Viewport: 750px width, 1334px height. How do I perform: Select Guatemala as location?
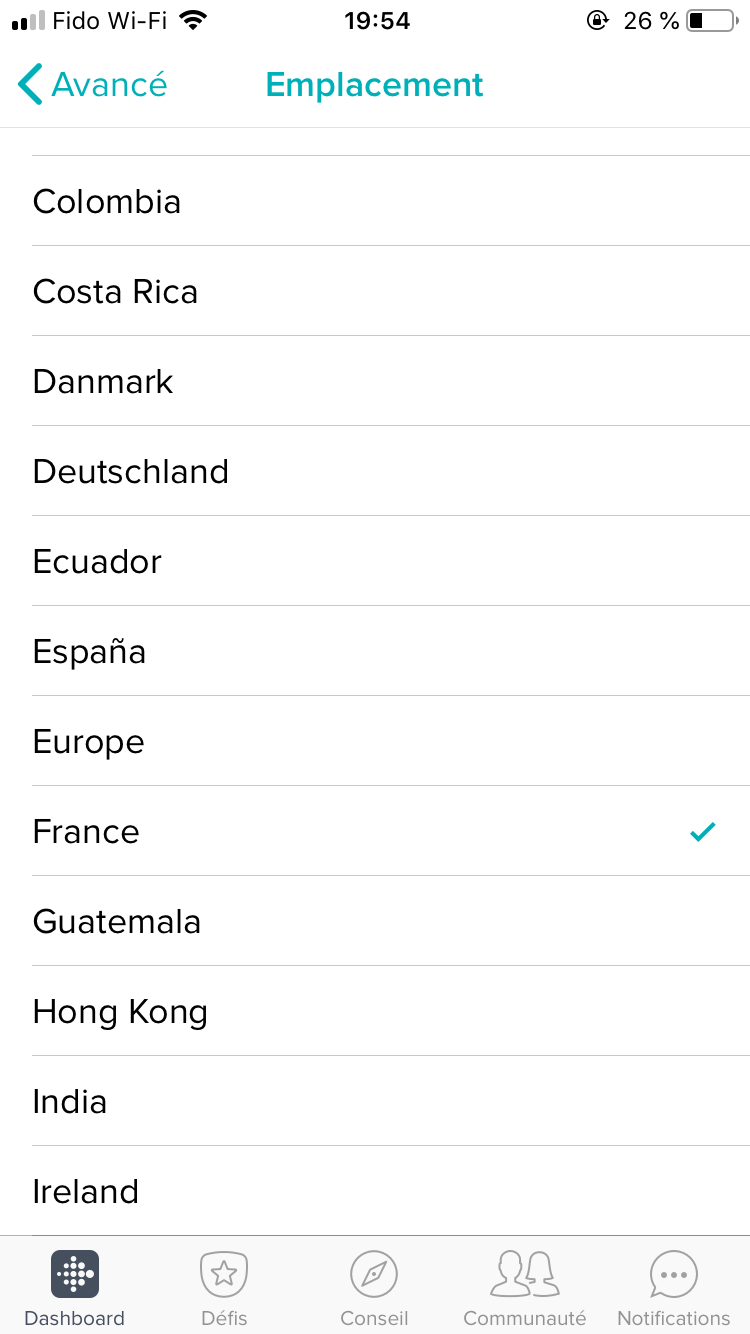point(375,921)
